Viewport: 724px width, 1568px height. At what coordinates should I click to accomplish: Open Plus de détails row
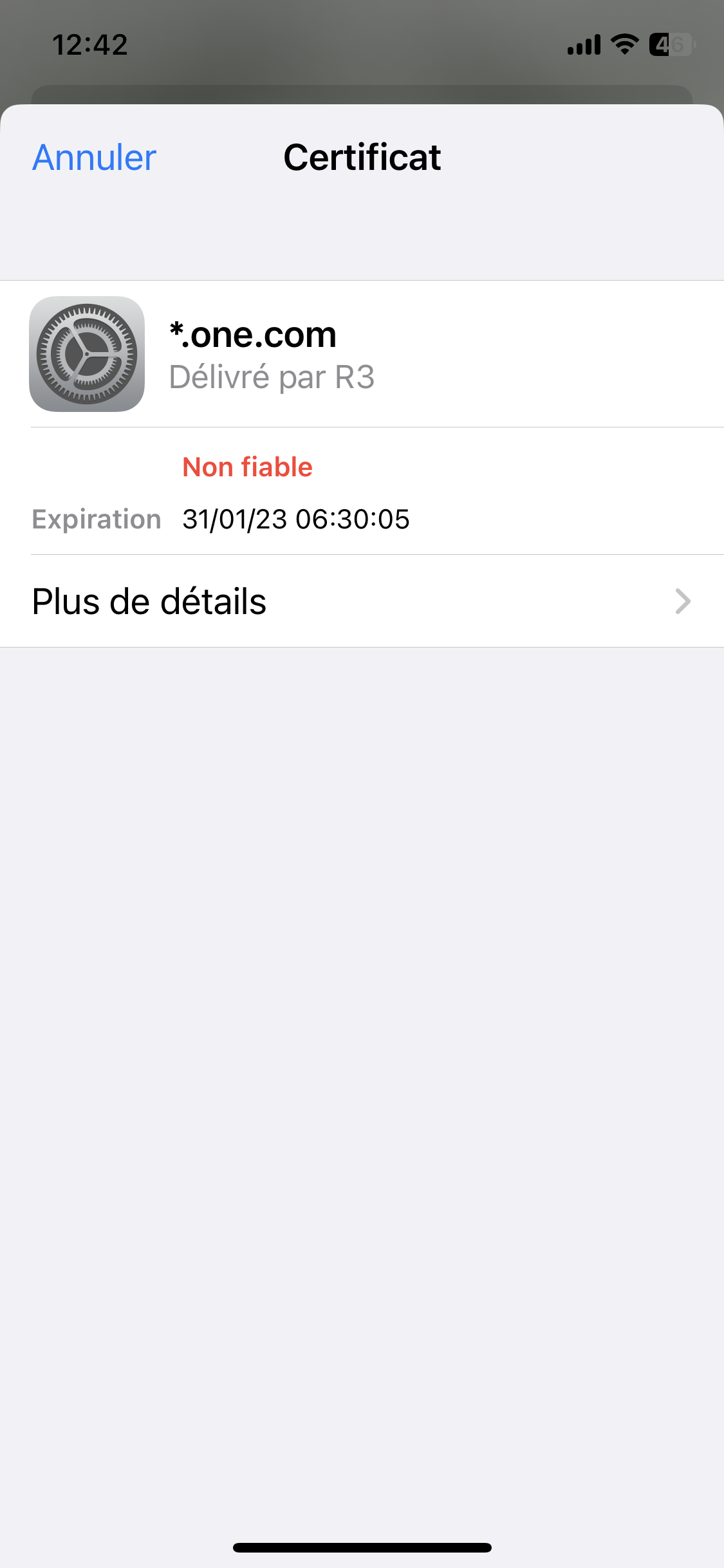(362, 601)
